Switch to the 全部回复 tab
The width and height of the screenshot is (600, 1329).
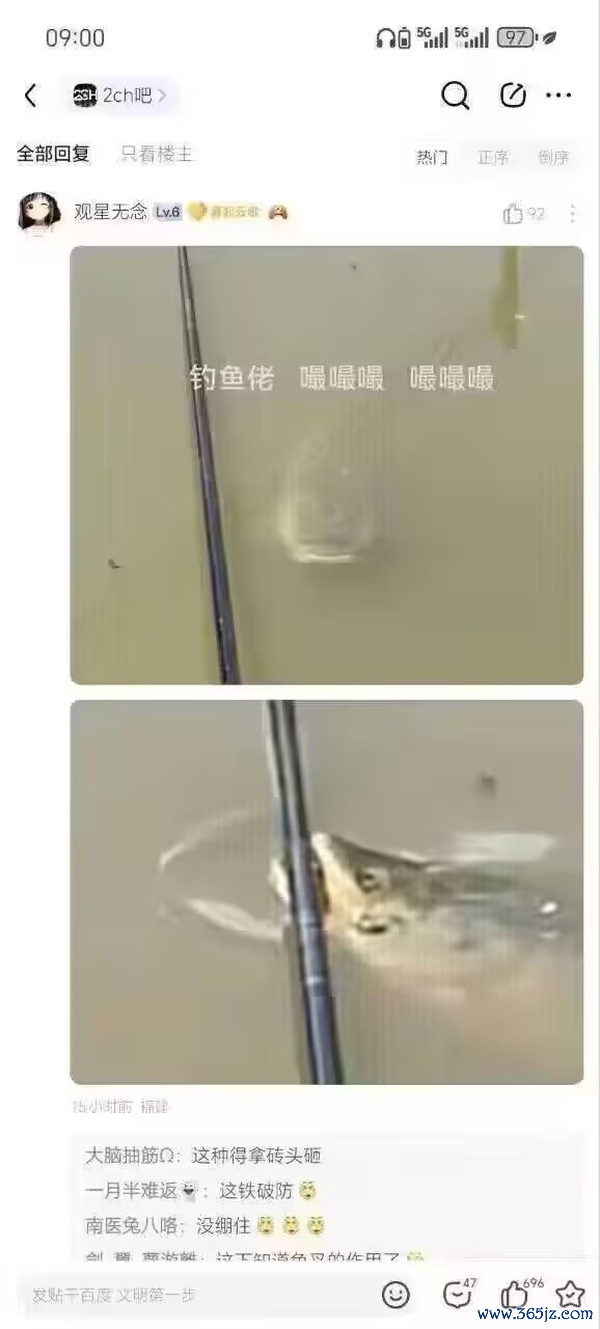coord(53,154)
